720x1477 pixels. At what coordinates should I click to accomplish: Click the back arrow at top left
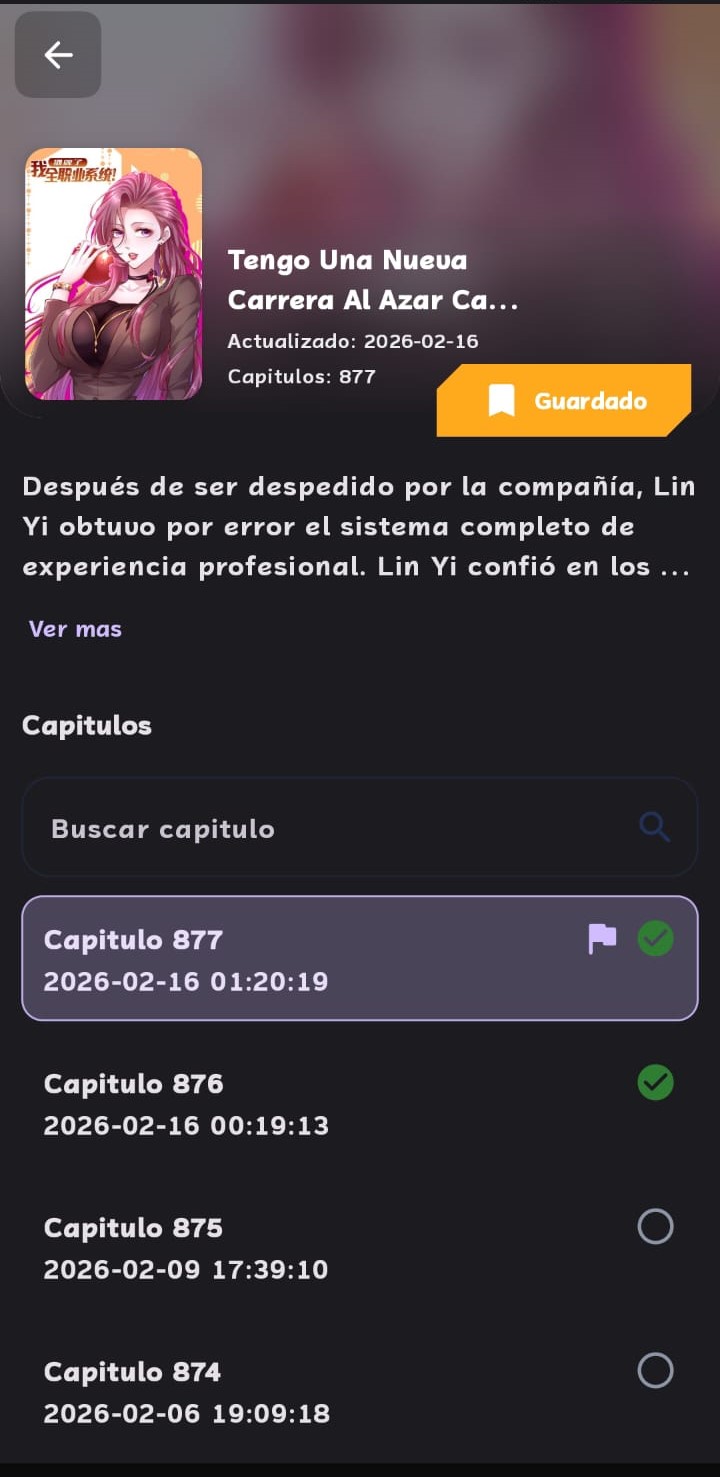click(57, 55)
